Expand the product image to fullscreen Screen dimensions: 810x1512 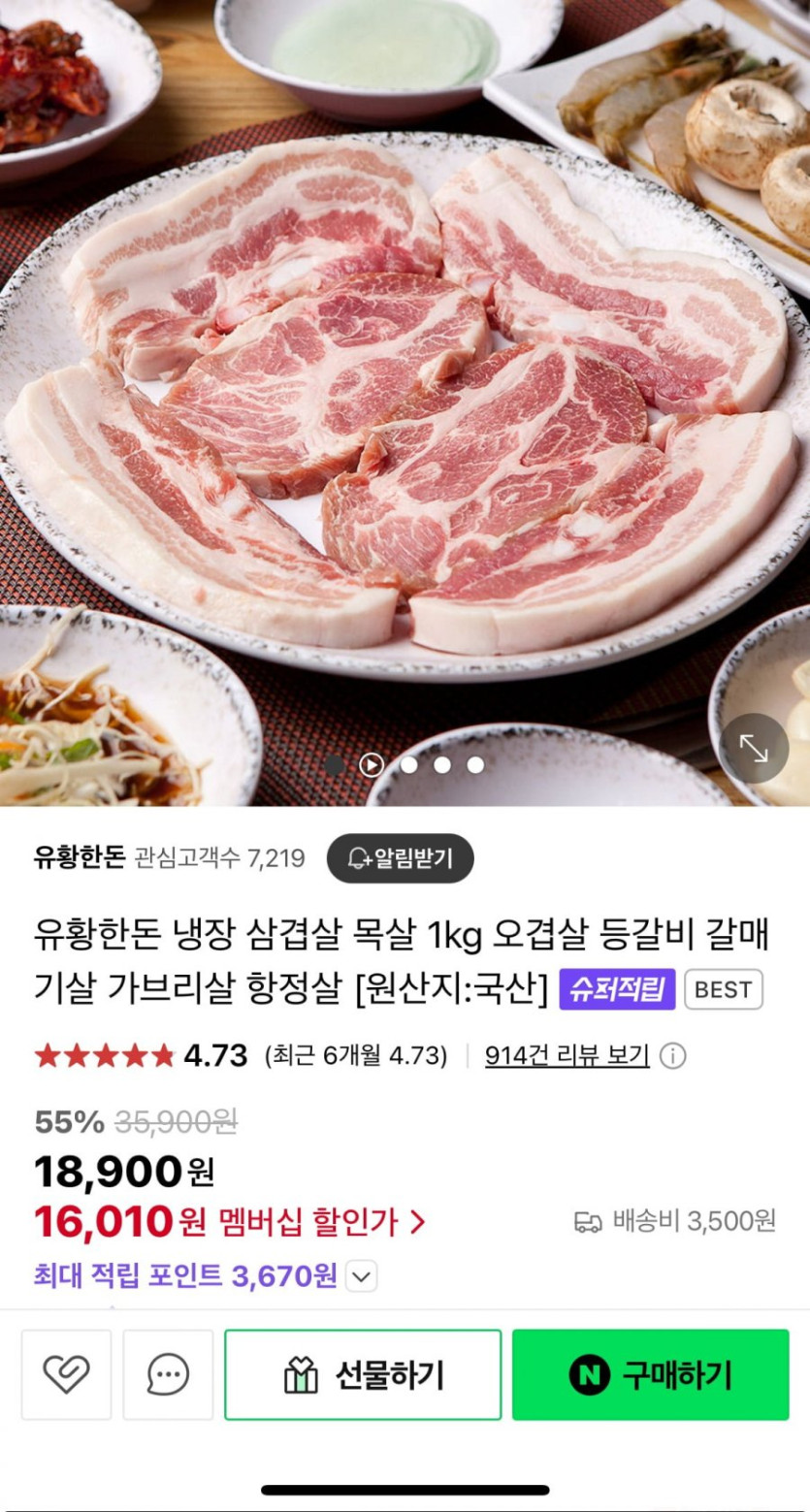754,747
